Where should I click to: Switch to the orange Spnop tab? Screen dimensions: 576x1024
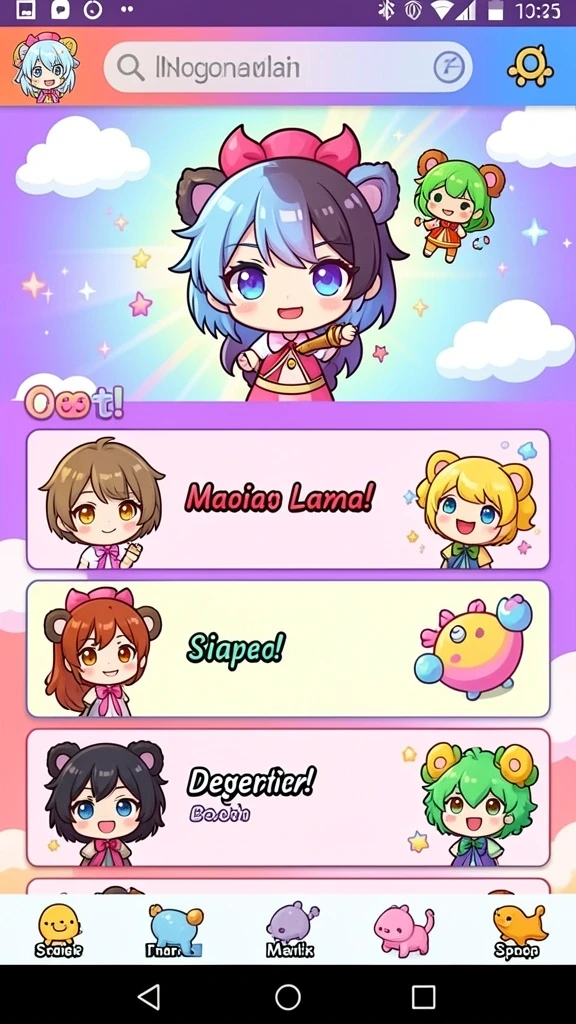518,930
